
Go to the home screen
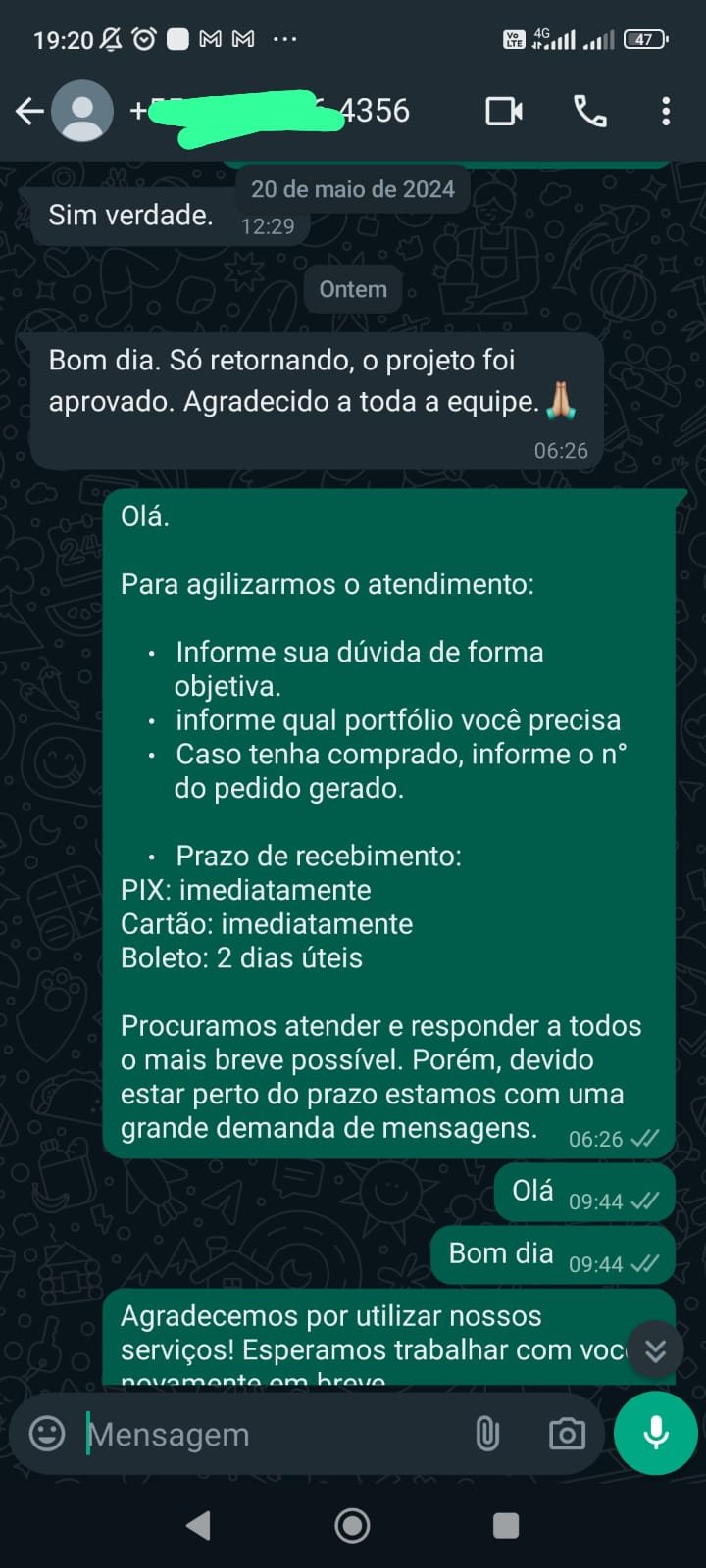[x=352, y=1525]
